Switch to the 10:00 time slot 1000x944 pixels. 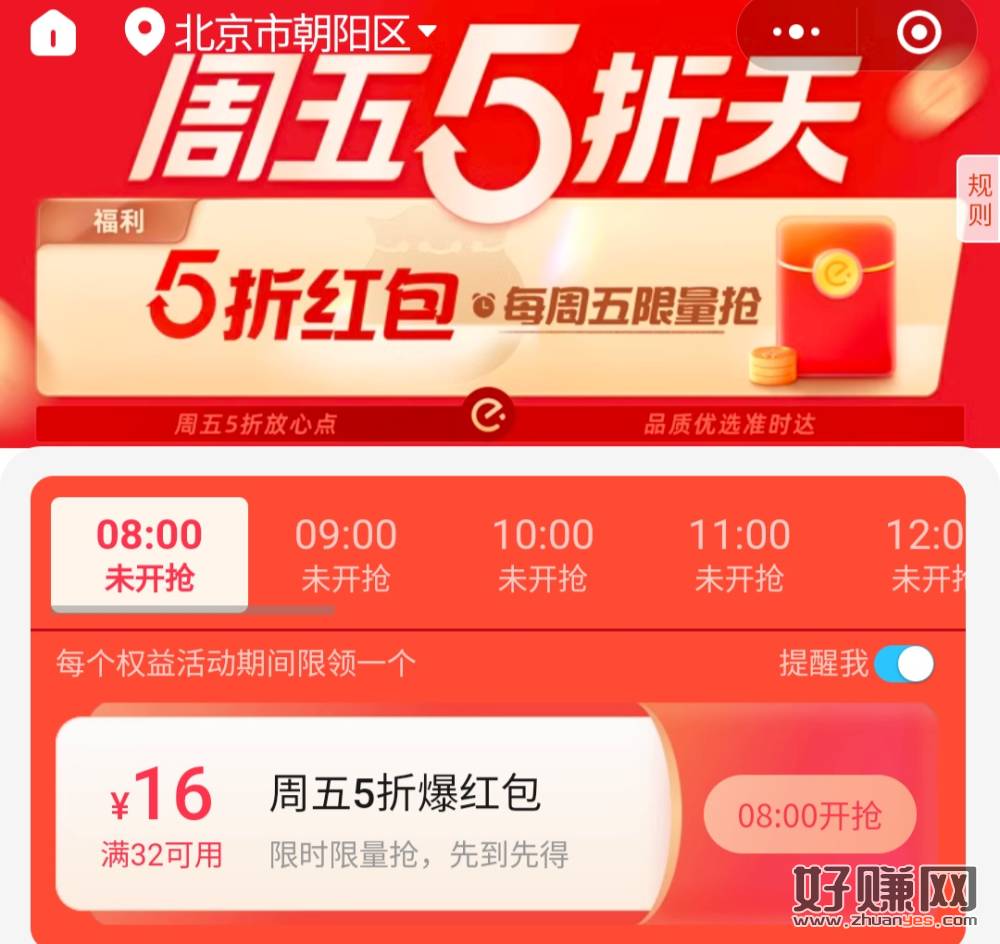(542, 554)
